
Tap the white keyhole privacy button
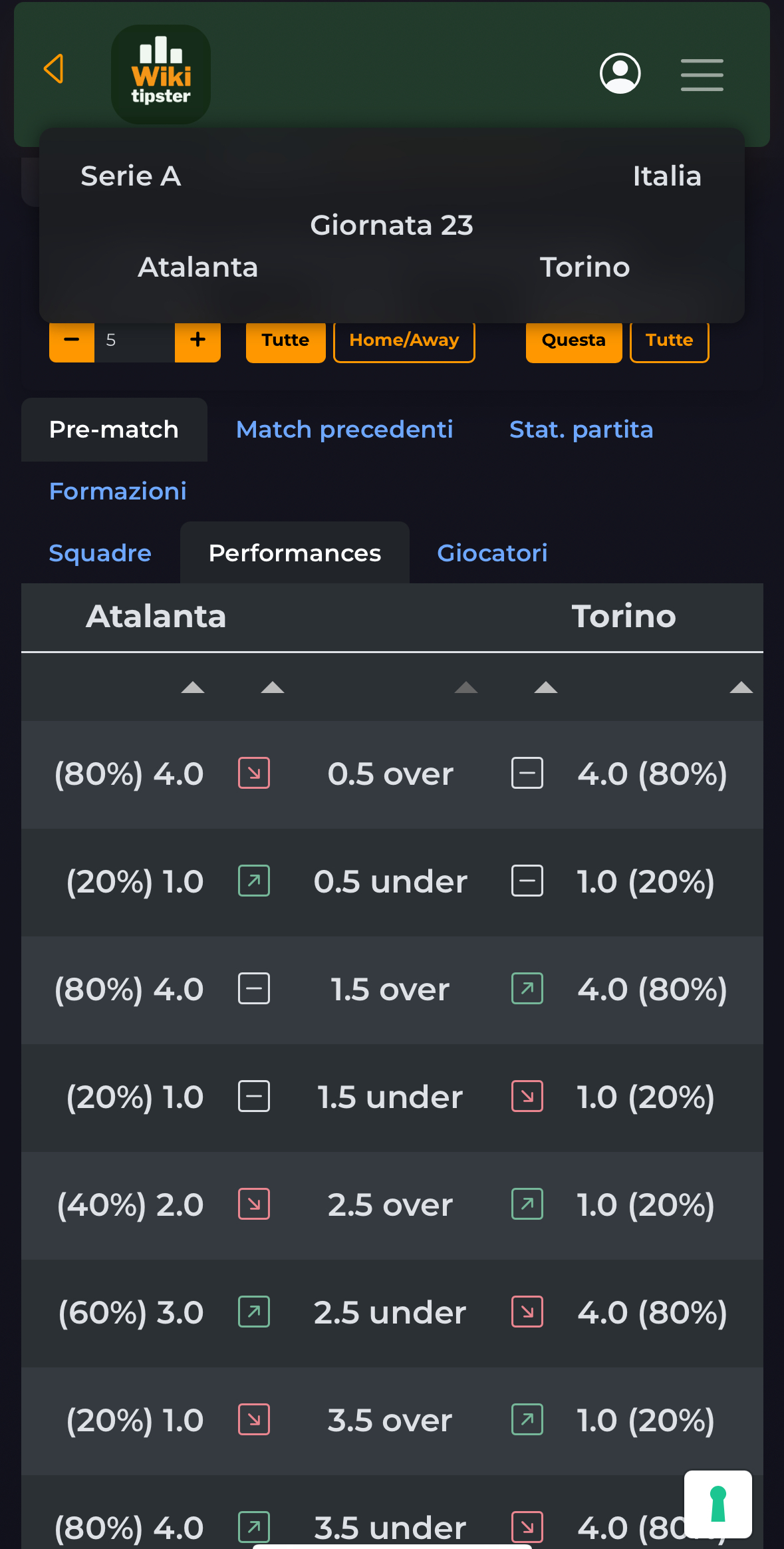pos(718,1504)
